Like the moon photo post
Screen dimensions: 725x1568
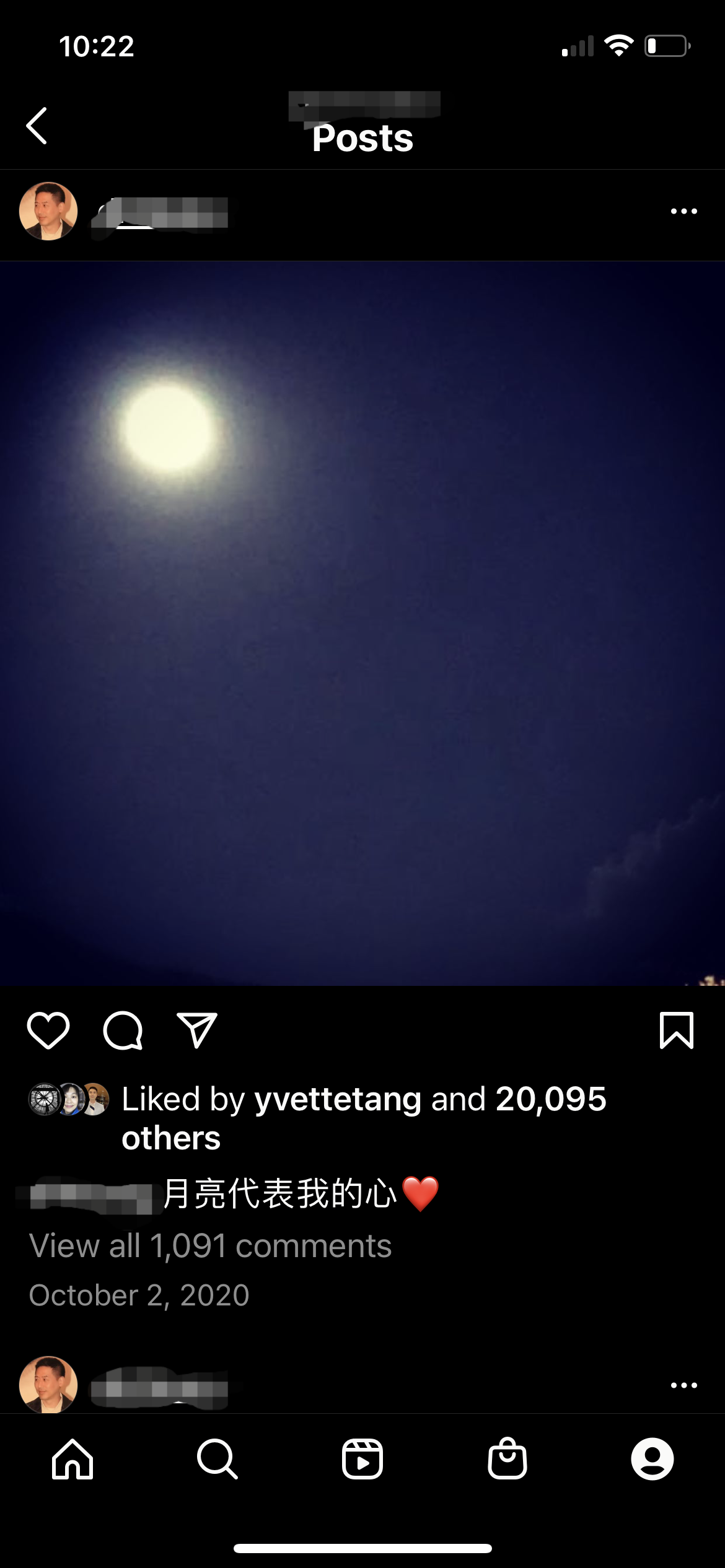[x=48, y=1031]
